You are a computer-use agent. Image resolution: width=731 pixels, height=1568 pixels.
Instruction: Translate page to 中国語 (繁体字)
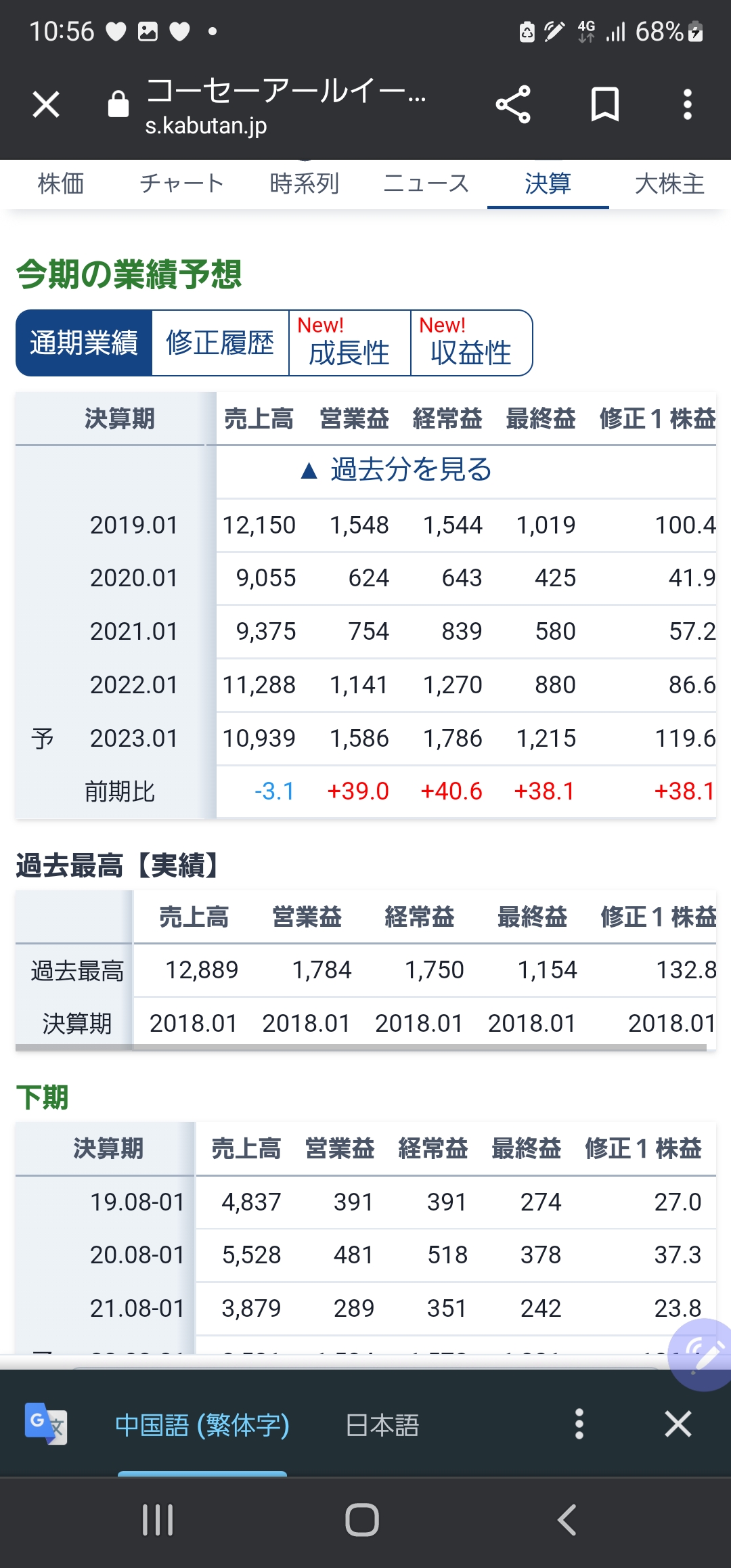point(202,1425)
